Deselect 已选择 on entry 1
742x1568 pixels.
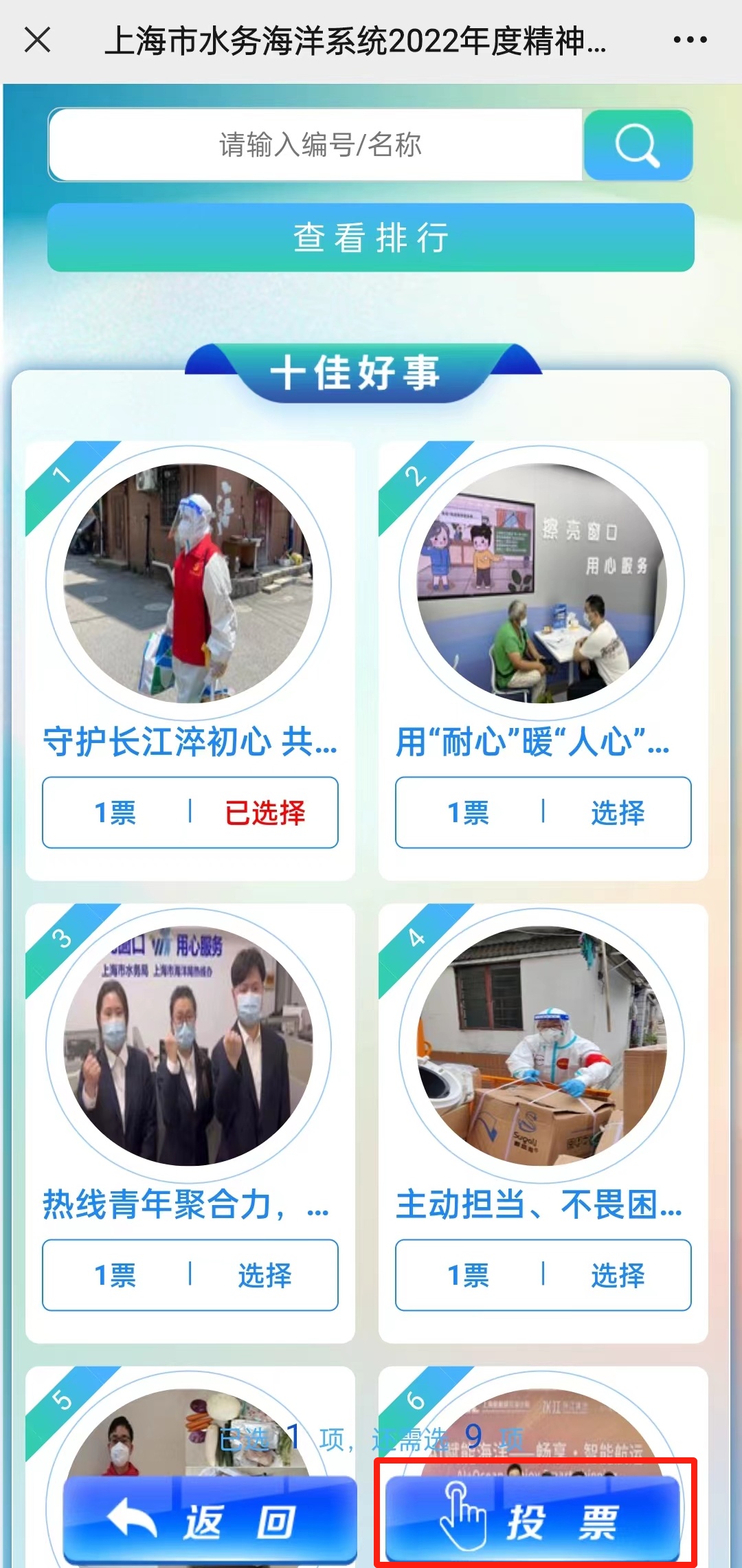(265, 813)
